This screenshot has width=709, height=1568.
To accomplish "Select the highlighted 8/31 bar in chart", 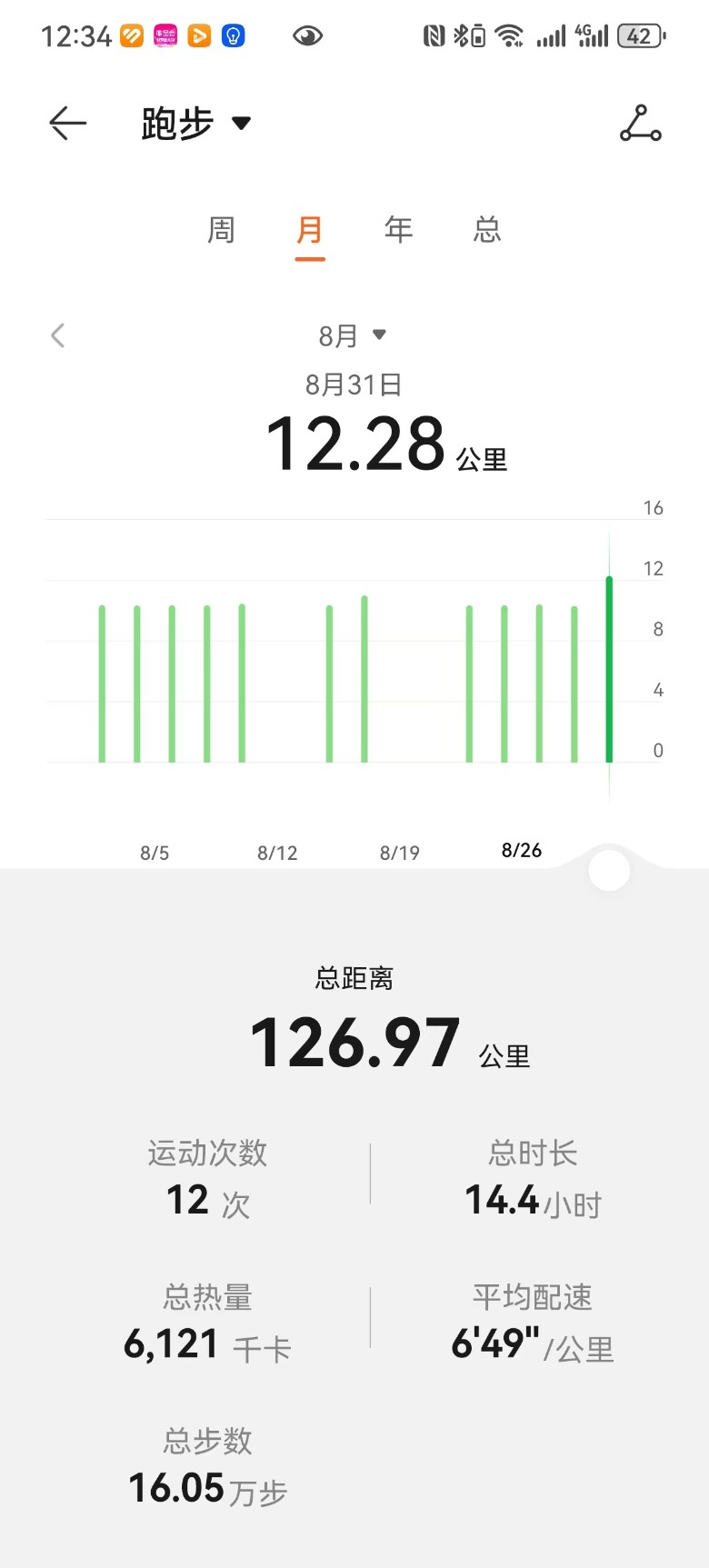I will click(609, 669).
